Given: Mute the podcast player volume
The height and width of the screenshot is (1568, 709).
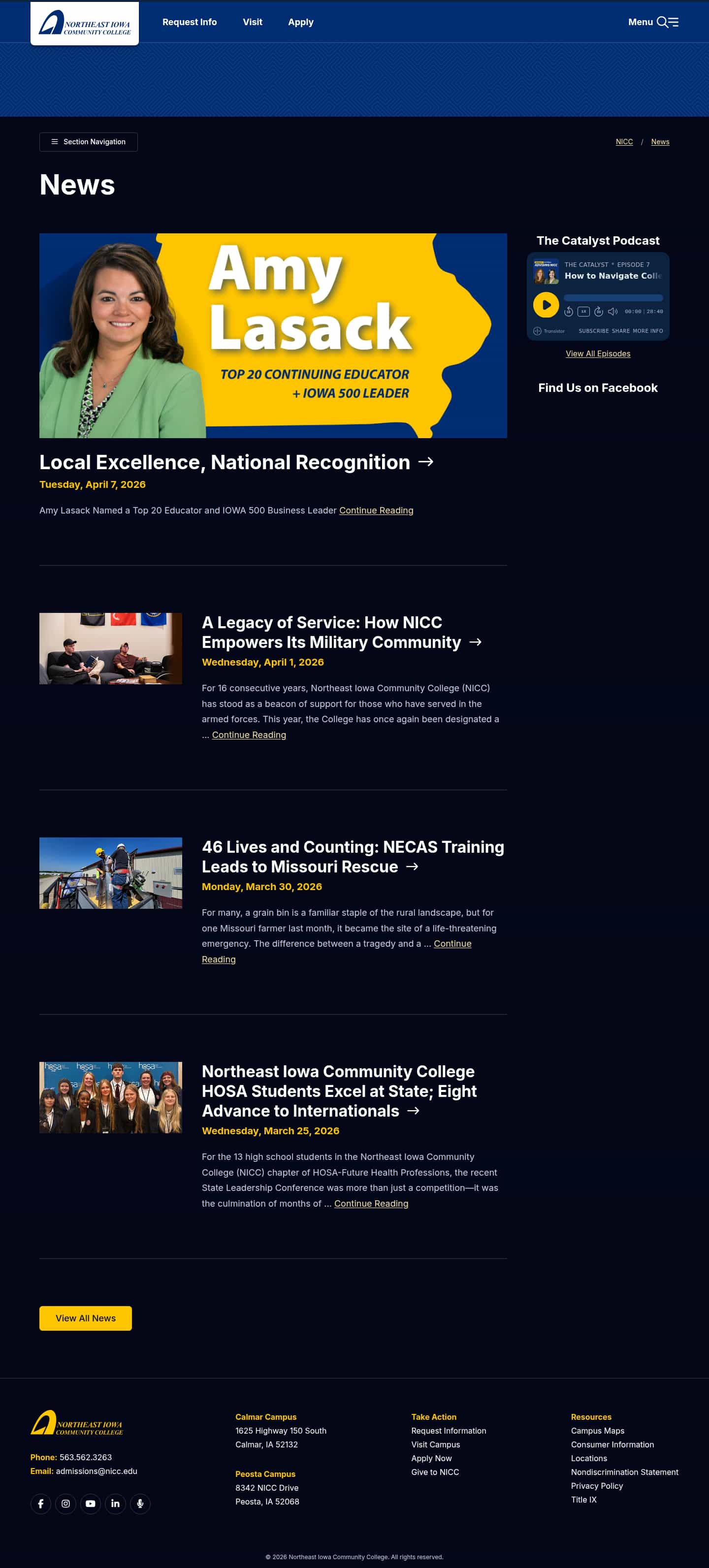Looking at the screenshot, I should pyautogui.click(x=612, y=312).
